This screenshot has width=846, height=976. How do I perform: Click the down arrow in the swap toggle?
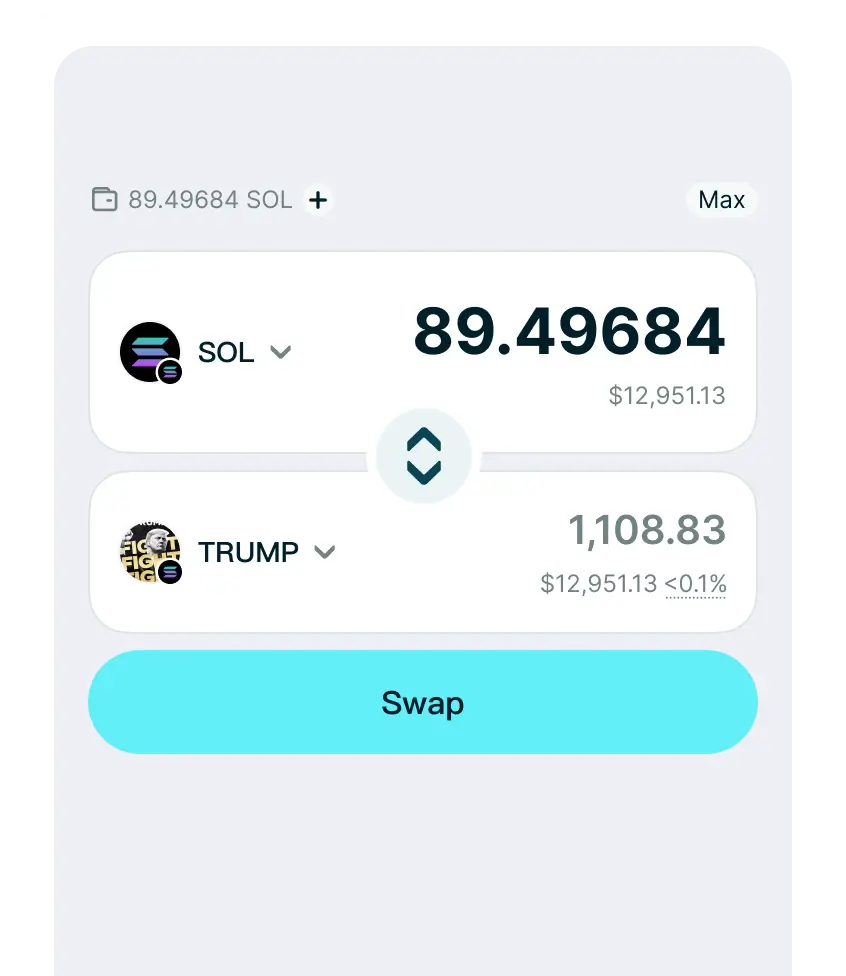424,471
